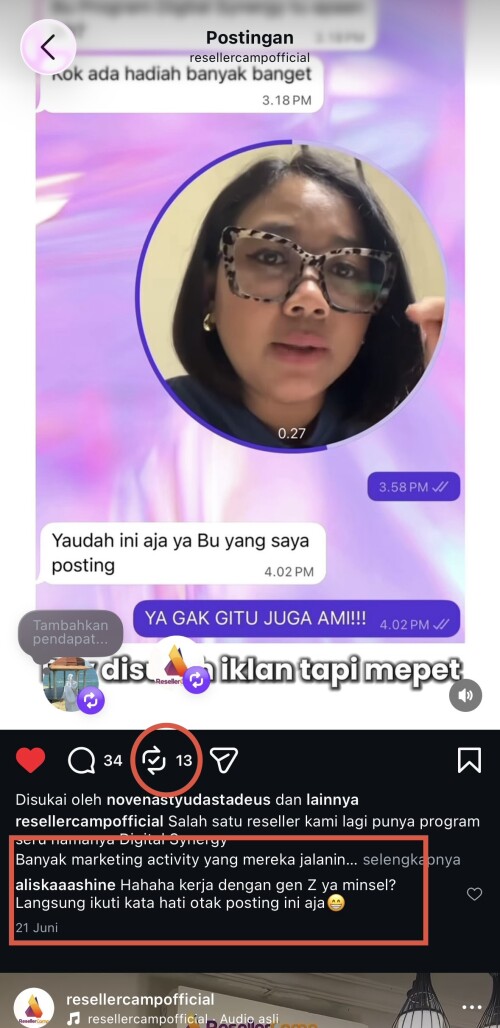Tap the resellercampofficial avatar on next post
The width and height of the screenshot is (500, 1028).
34,1008
